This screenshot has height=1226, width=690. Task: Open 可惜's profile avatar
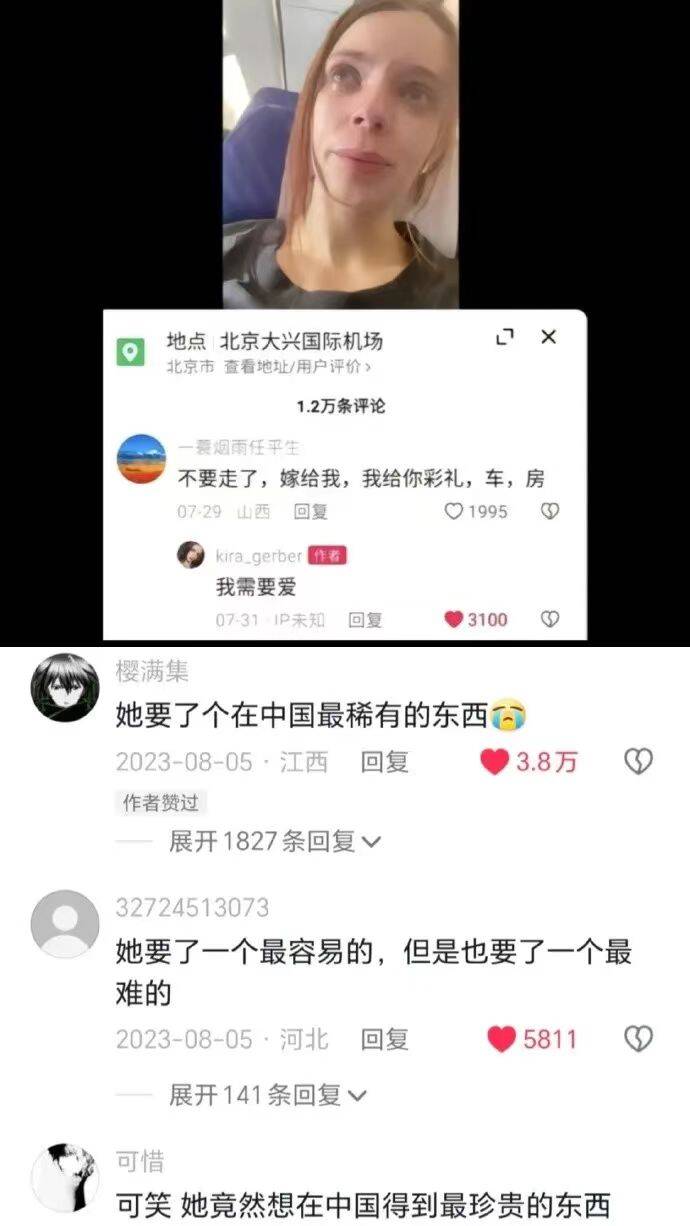click(65, 1179)
